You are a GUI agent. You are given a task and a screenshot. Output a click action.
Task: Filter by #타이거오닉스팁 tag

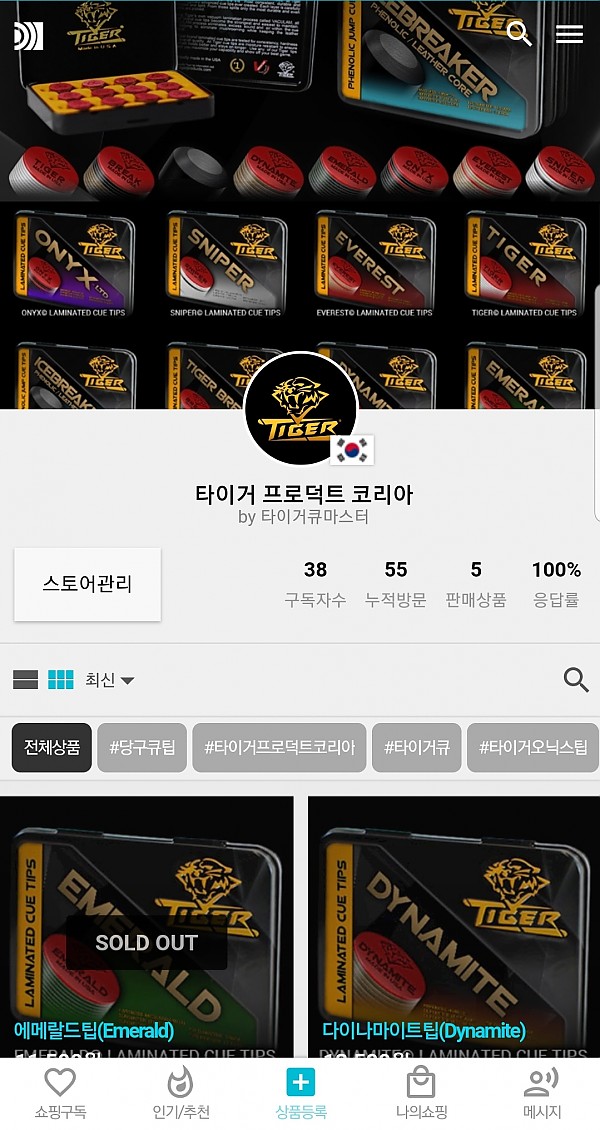(532, 748)
